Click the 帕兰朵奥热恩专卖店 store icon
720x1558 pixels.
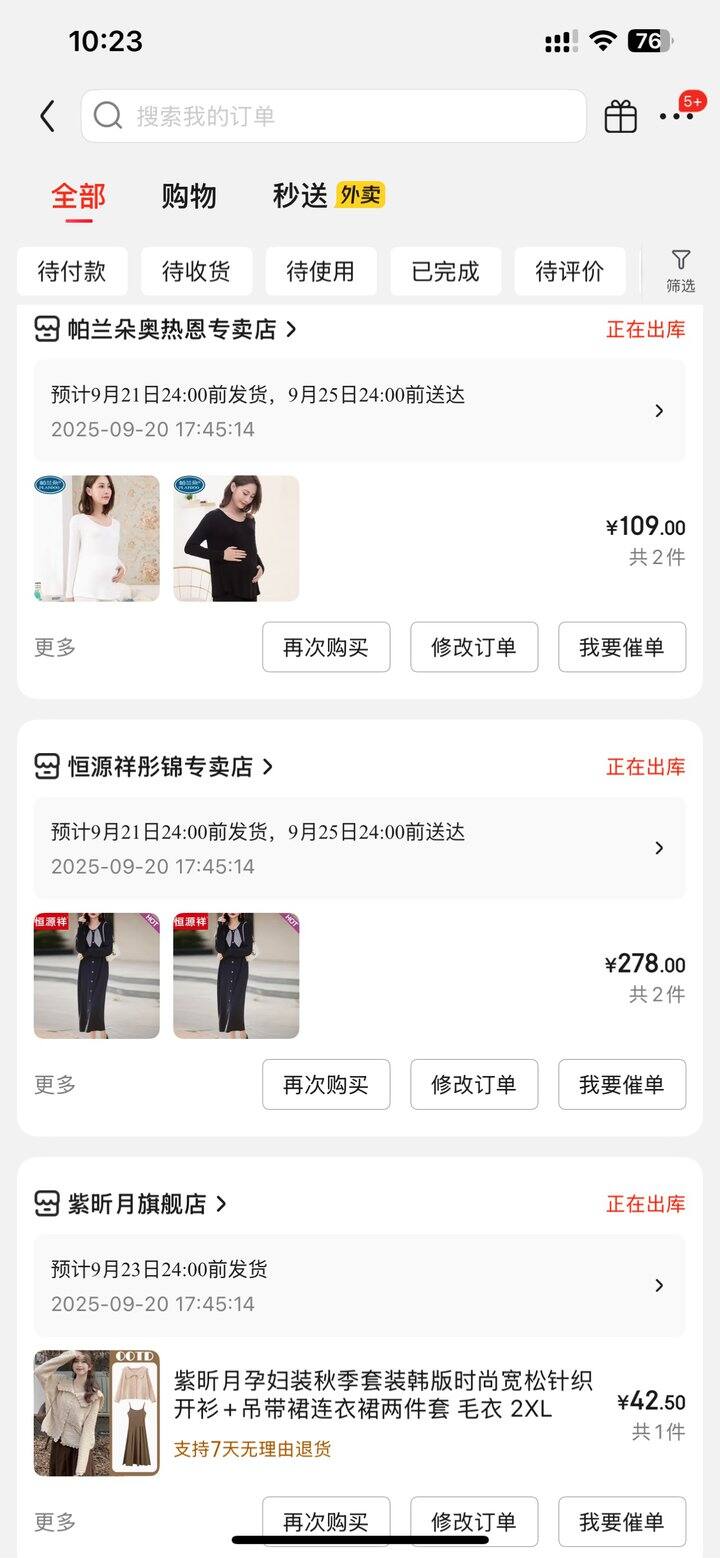(x=46, y=329)
